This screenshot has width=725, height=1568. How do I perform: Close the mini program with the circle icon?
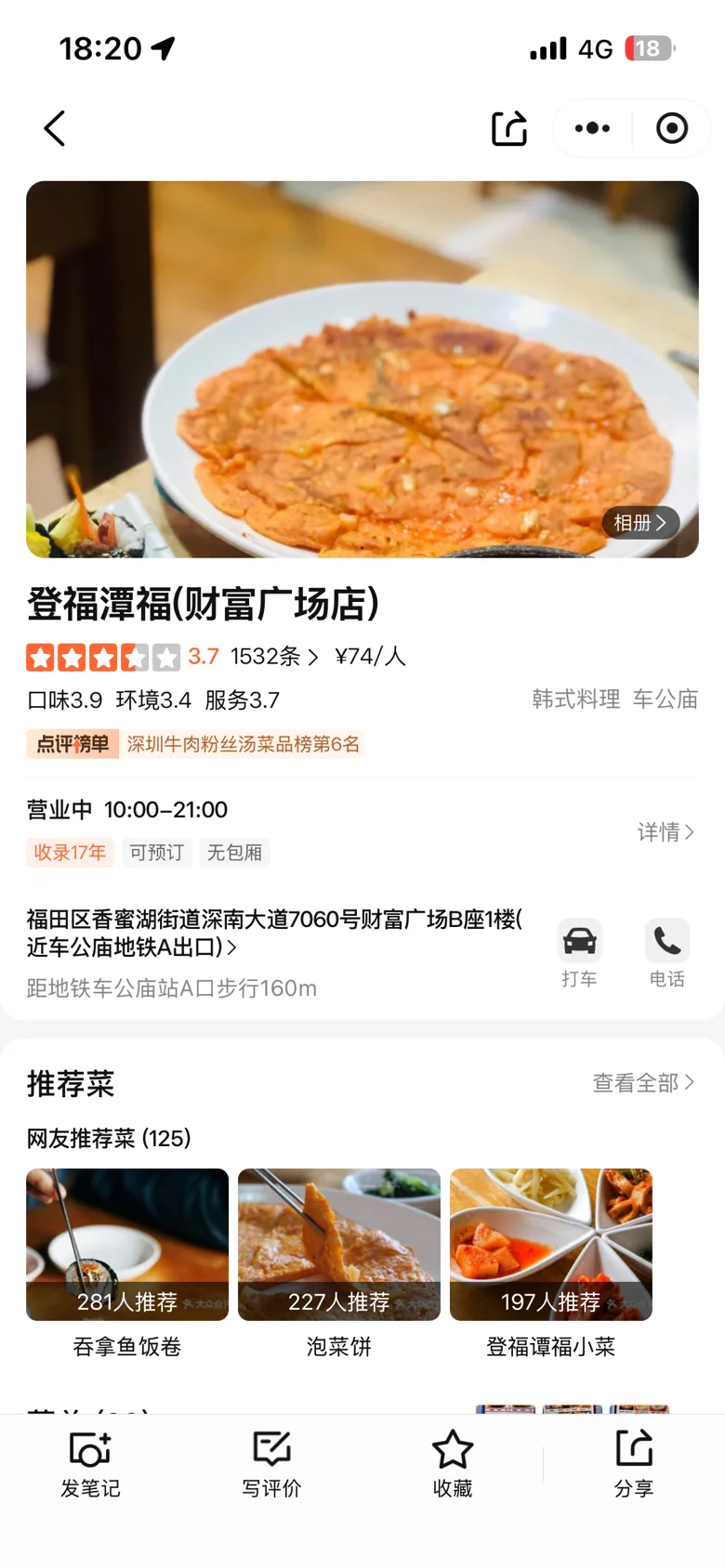671,128
